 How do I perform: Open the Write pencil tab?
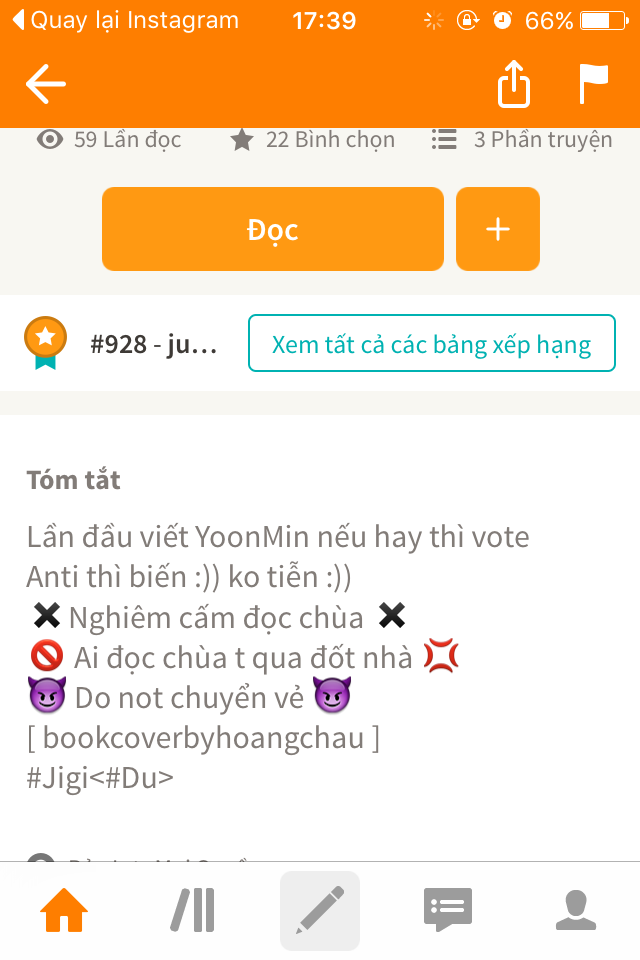click(320, 910)
